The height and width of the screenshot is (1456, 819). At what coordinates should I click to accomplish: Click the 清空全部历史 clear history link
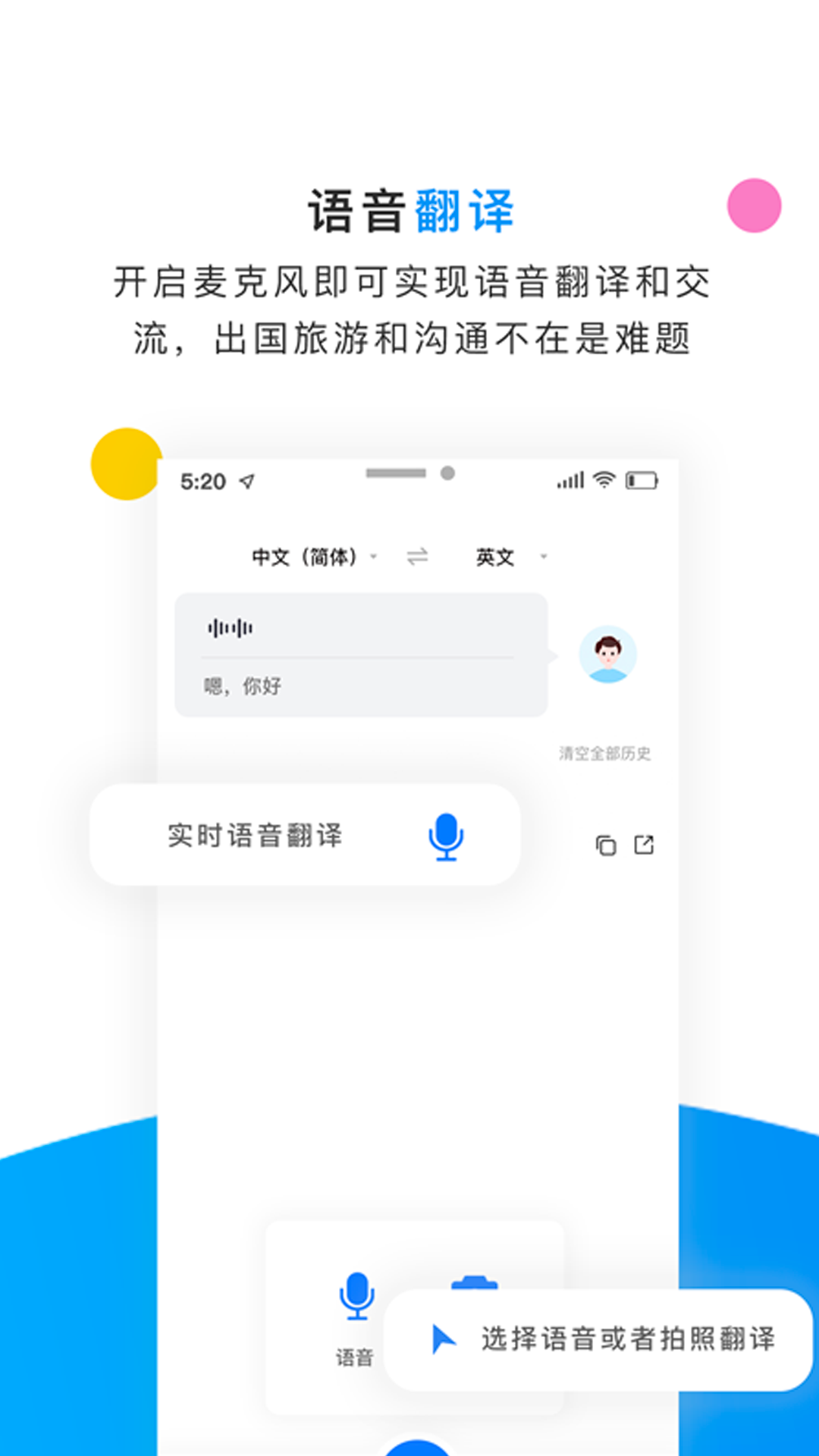[606, 753]
